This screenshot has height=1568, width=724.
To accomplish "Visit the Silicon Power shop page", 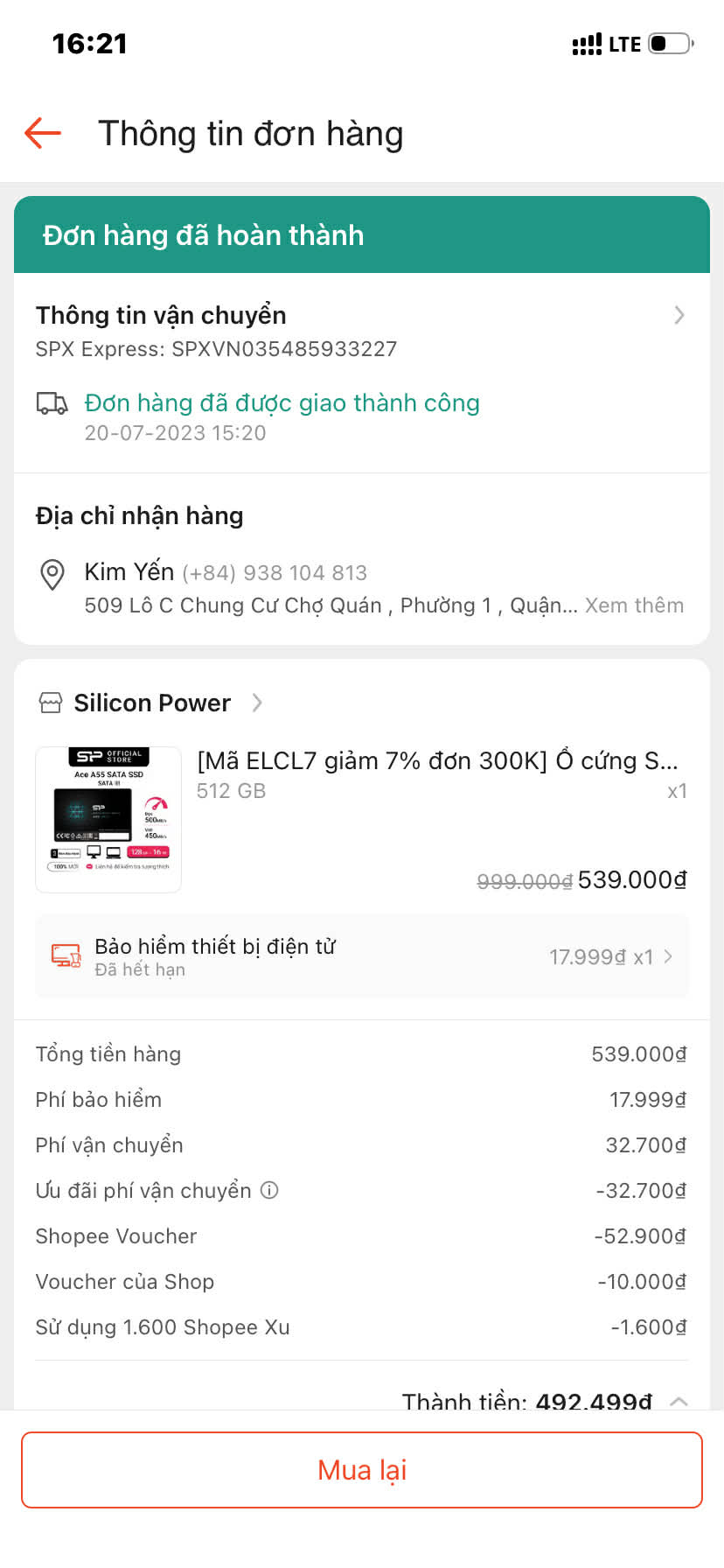I will 152,703.
